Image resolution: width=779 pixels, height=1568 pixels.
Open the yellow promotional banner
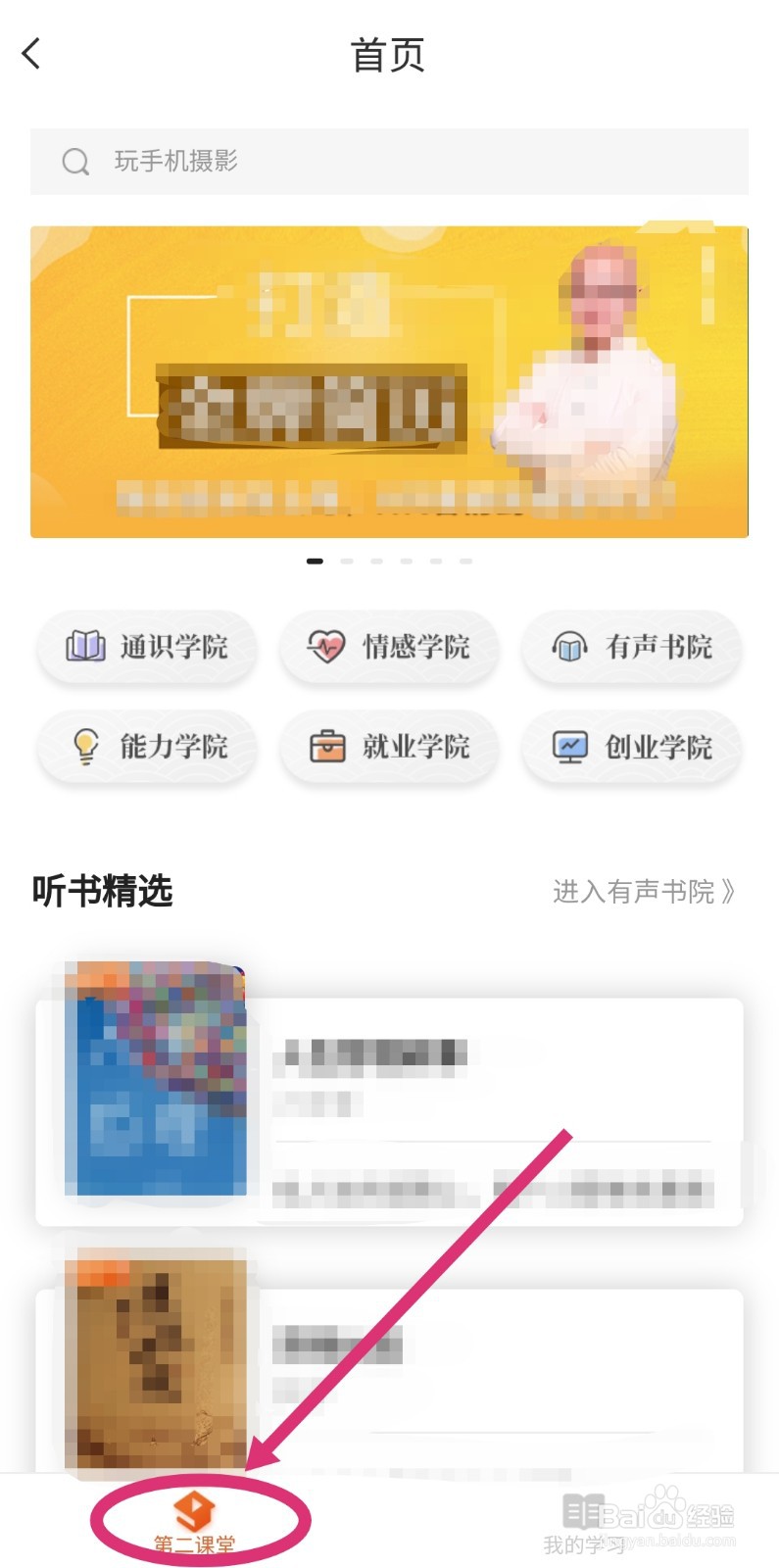click(x=390, y=384)
